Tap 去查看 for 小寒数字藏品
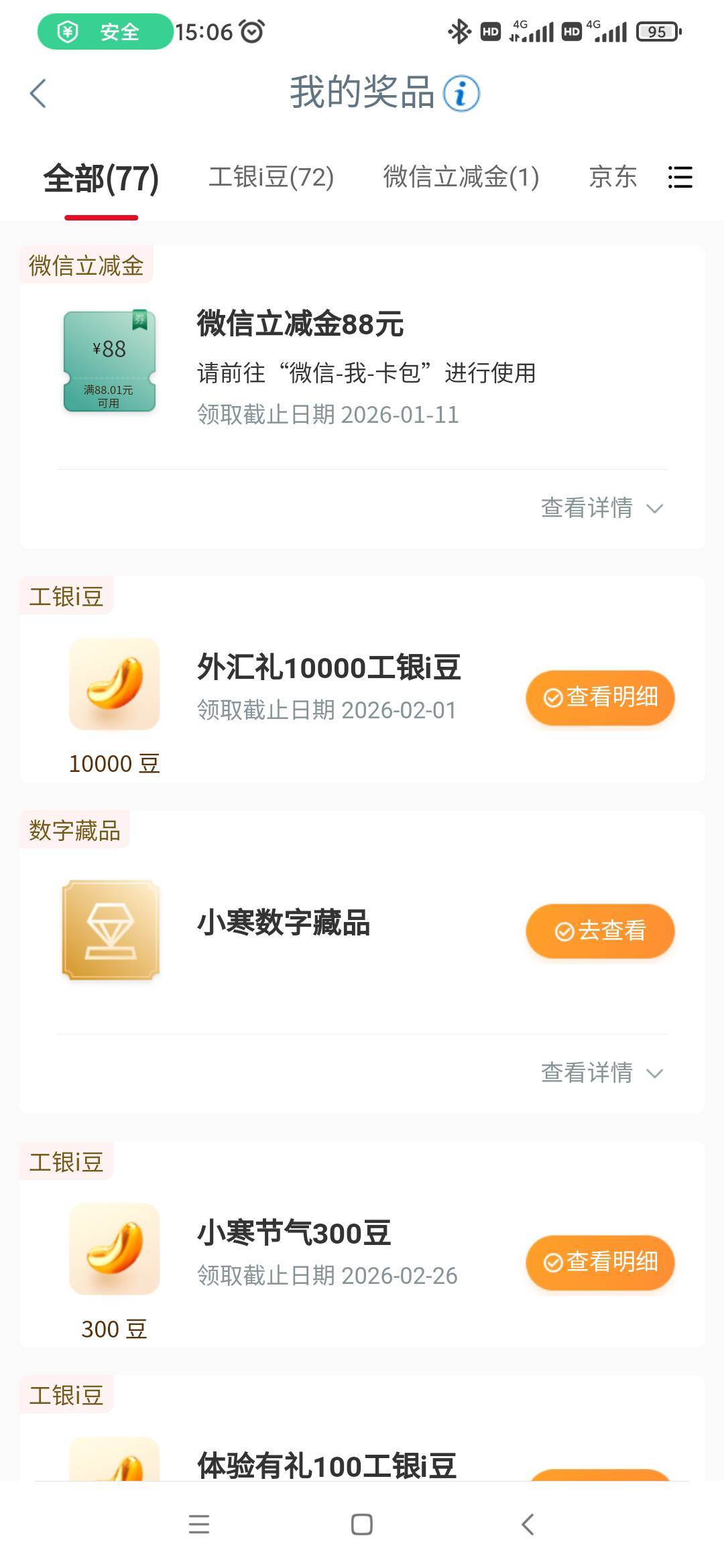The width and height of the screenshot is (724, 1568). click(599, 931)
